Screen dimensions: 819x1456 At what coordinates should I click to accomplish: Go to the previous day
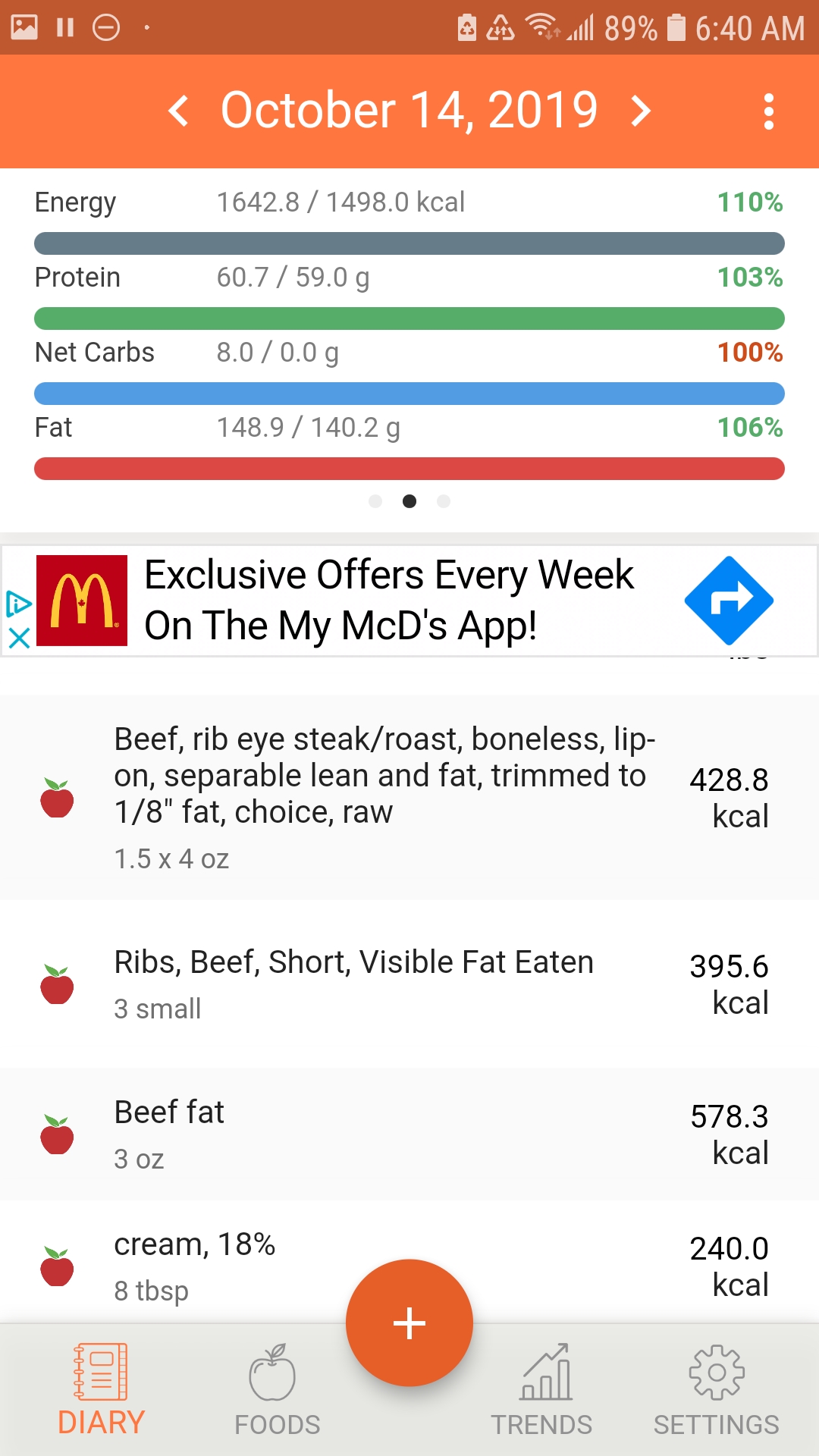point(179,111)
